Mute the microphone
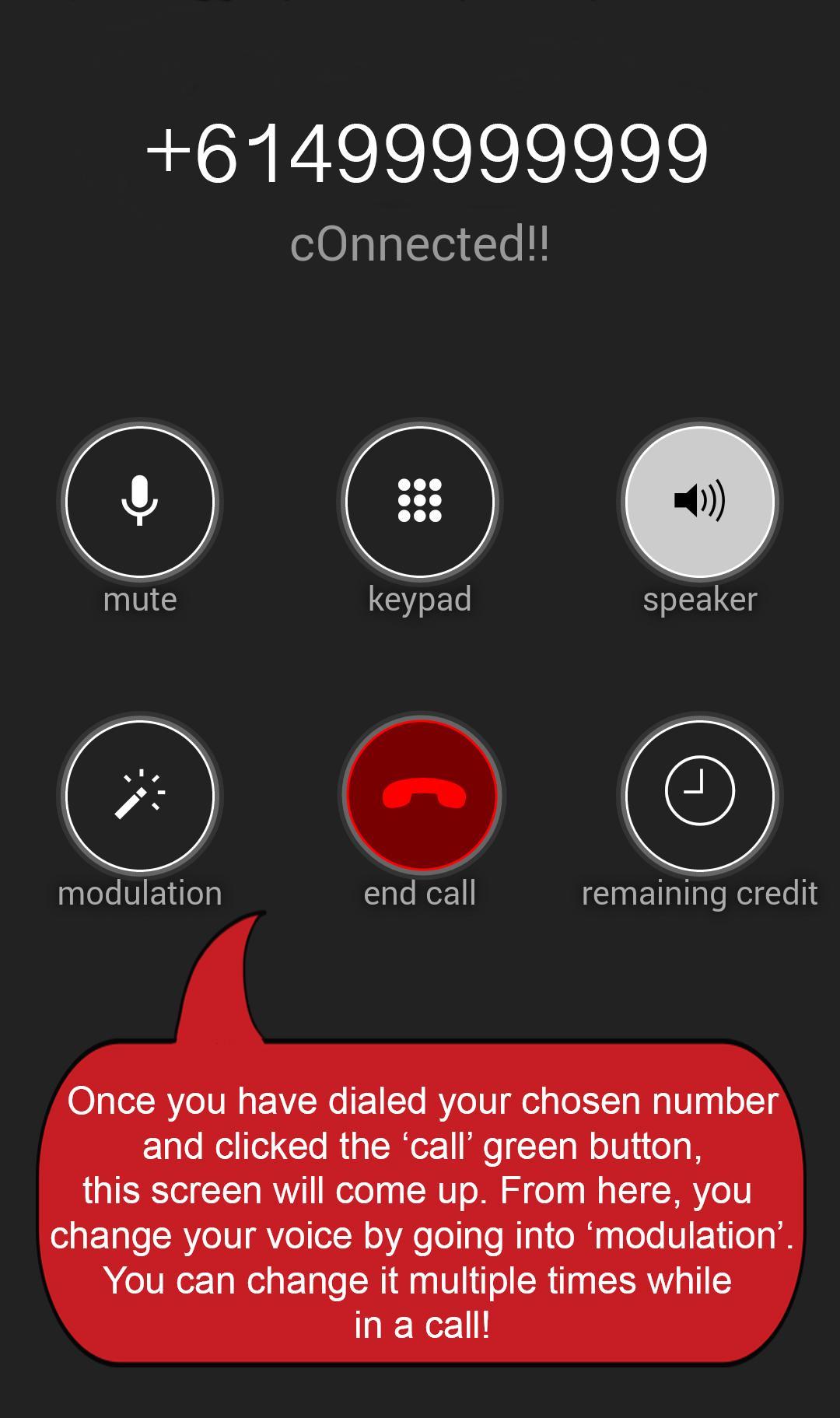 tap(140, 502)
